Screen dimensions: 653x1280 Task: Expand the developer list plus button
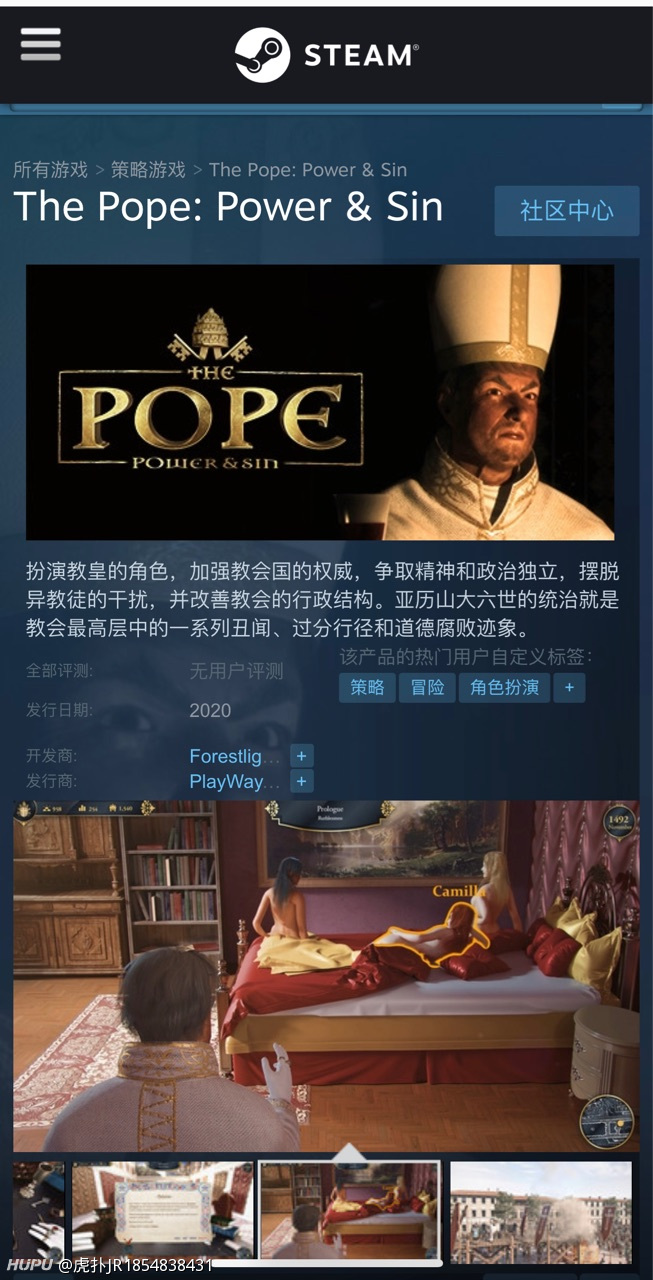click(302, 756)
